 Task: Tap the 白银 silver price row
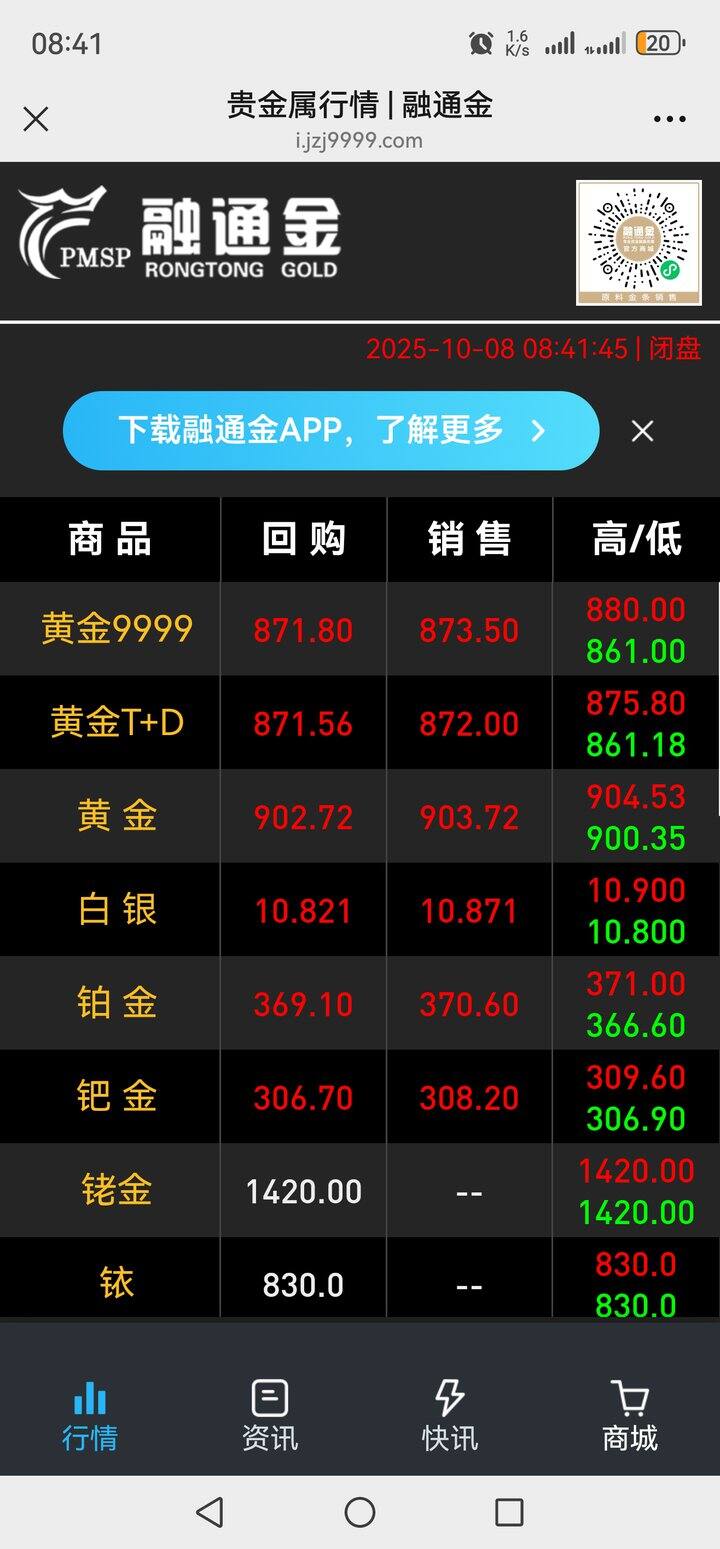(x=110, y=909)
